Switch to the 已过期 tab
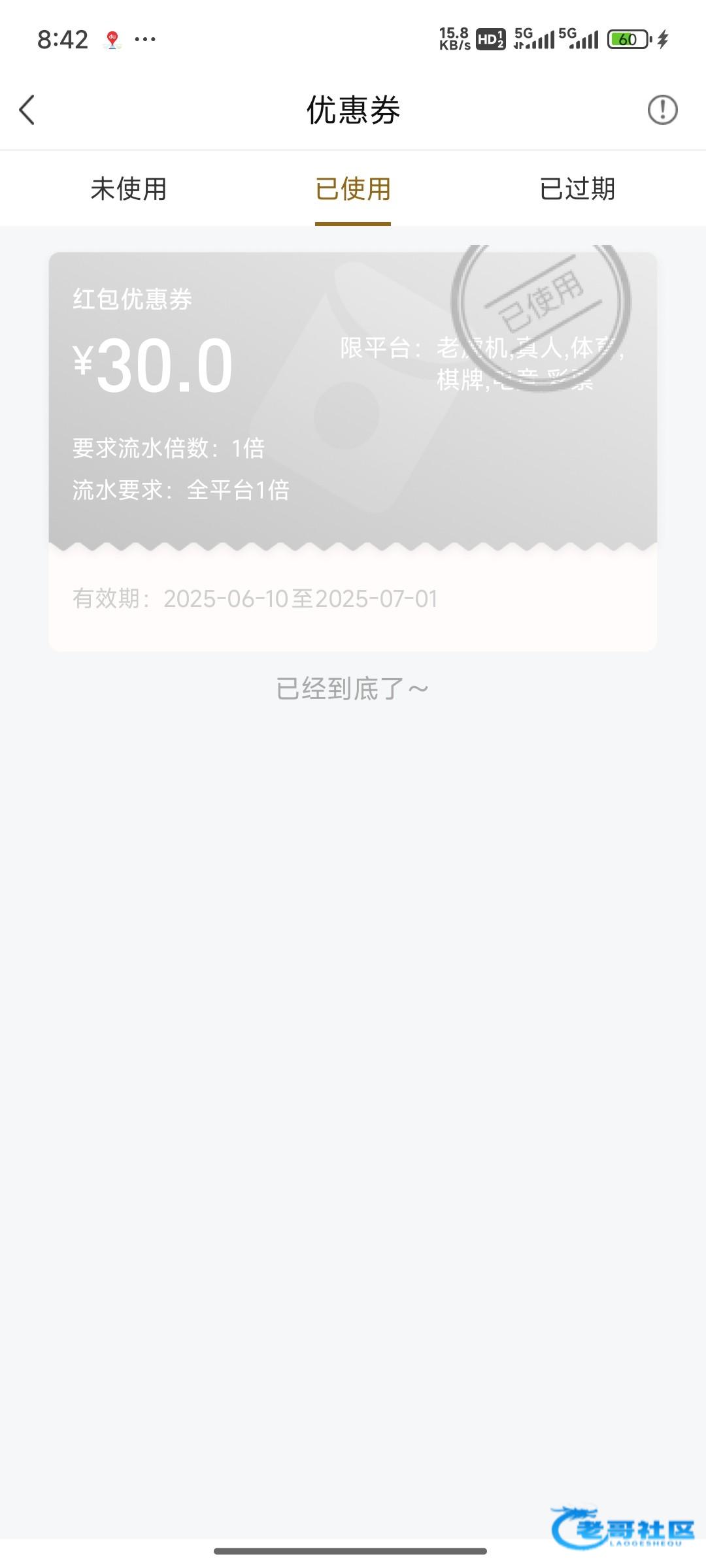The image size is (706, 1568). click(x=577, y=189)
